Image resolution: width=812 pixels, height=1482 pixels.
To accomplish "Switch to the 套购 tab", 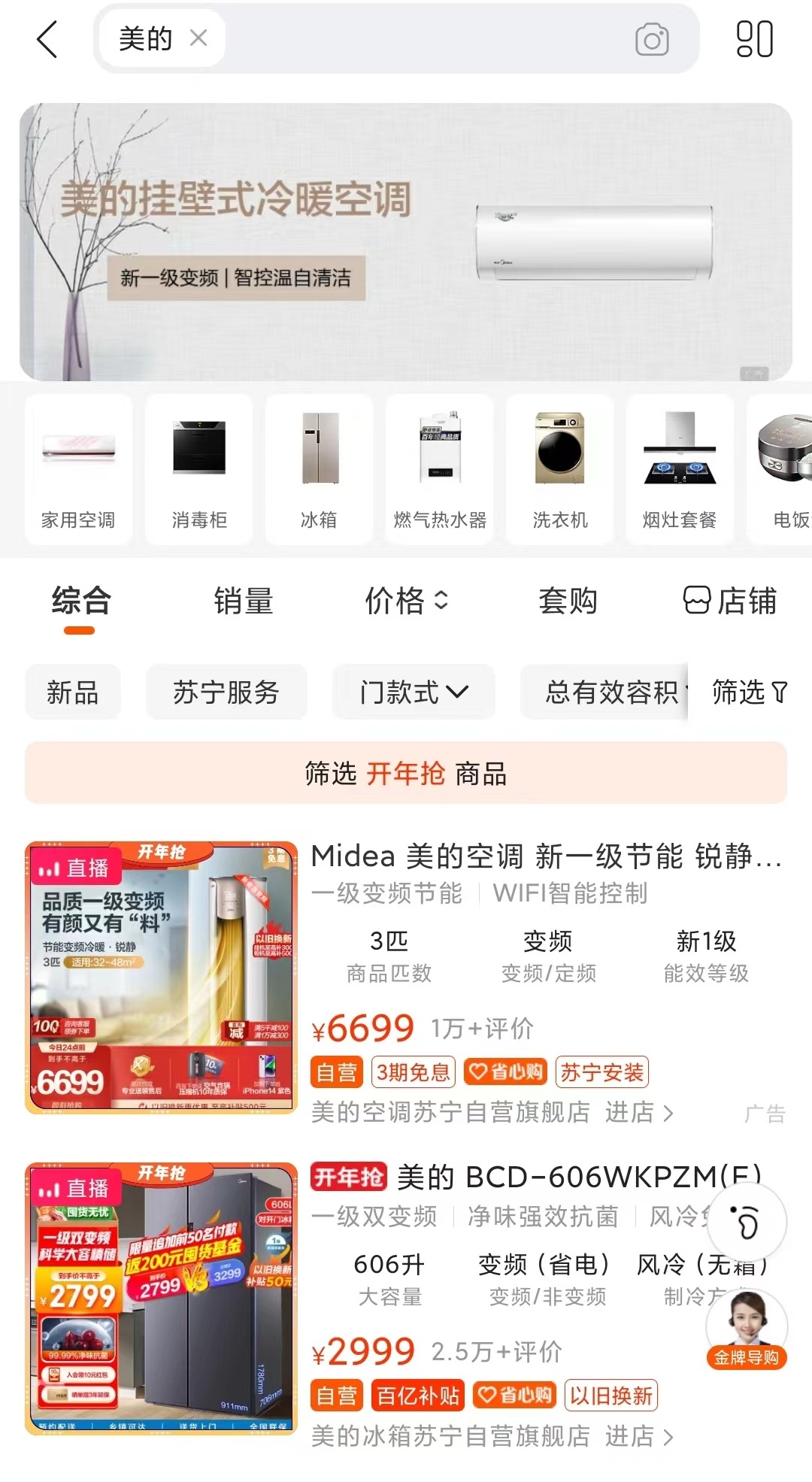I will tap(568, 602).
